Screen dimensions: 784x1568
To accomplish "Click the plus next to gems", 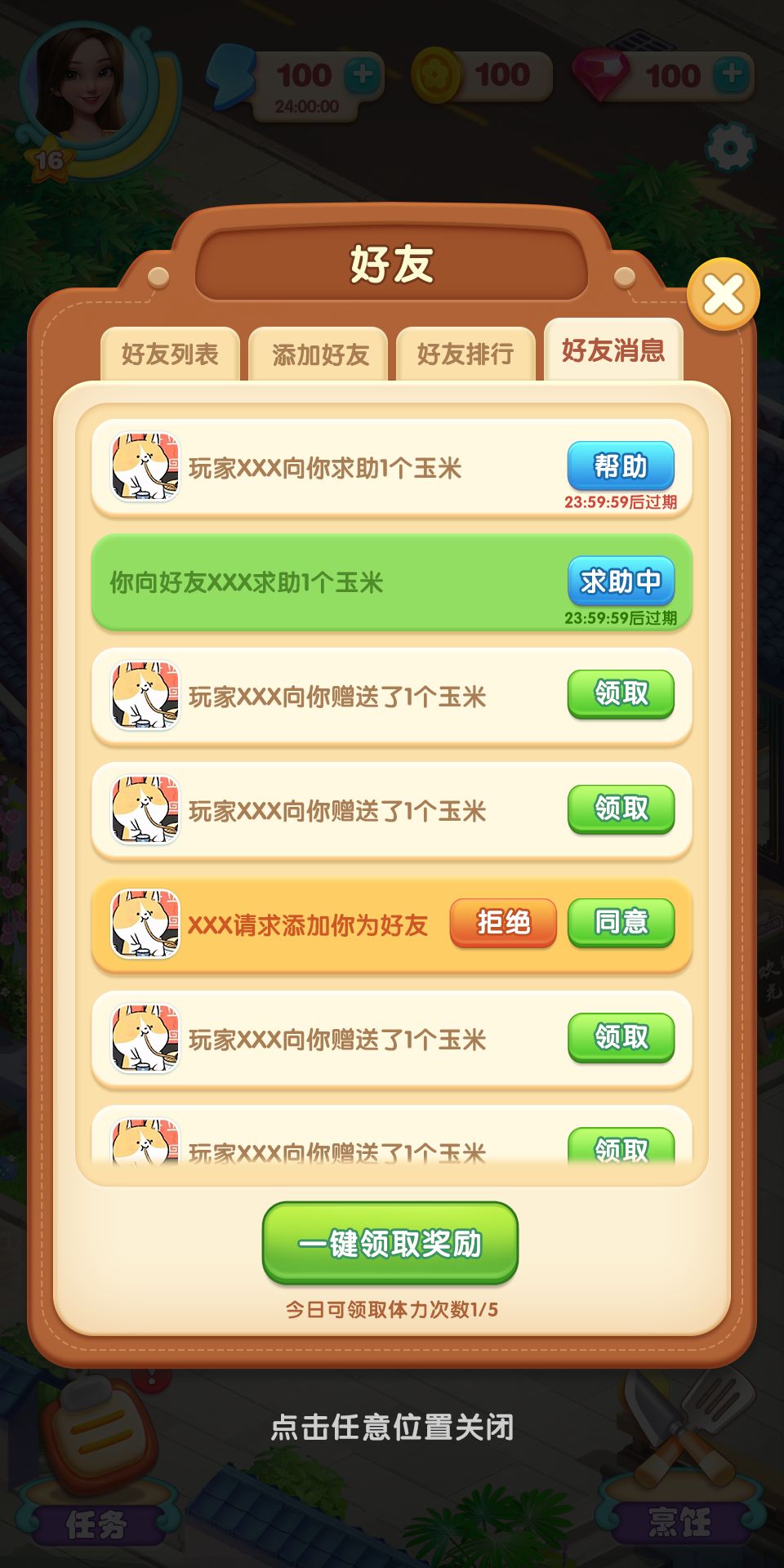I will coord(733,73).
